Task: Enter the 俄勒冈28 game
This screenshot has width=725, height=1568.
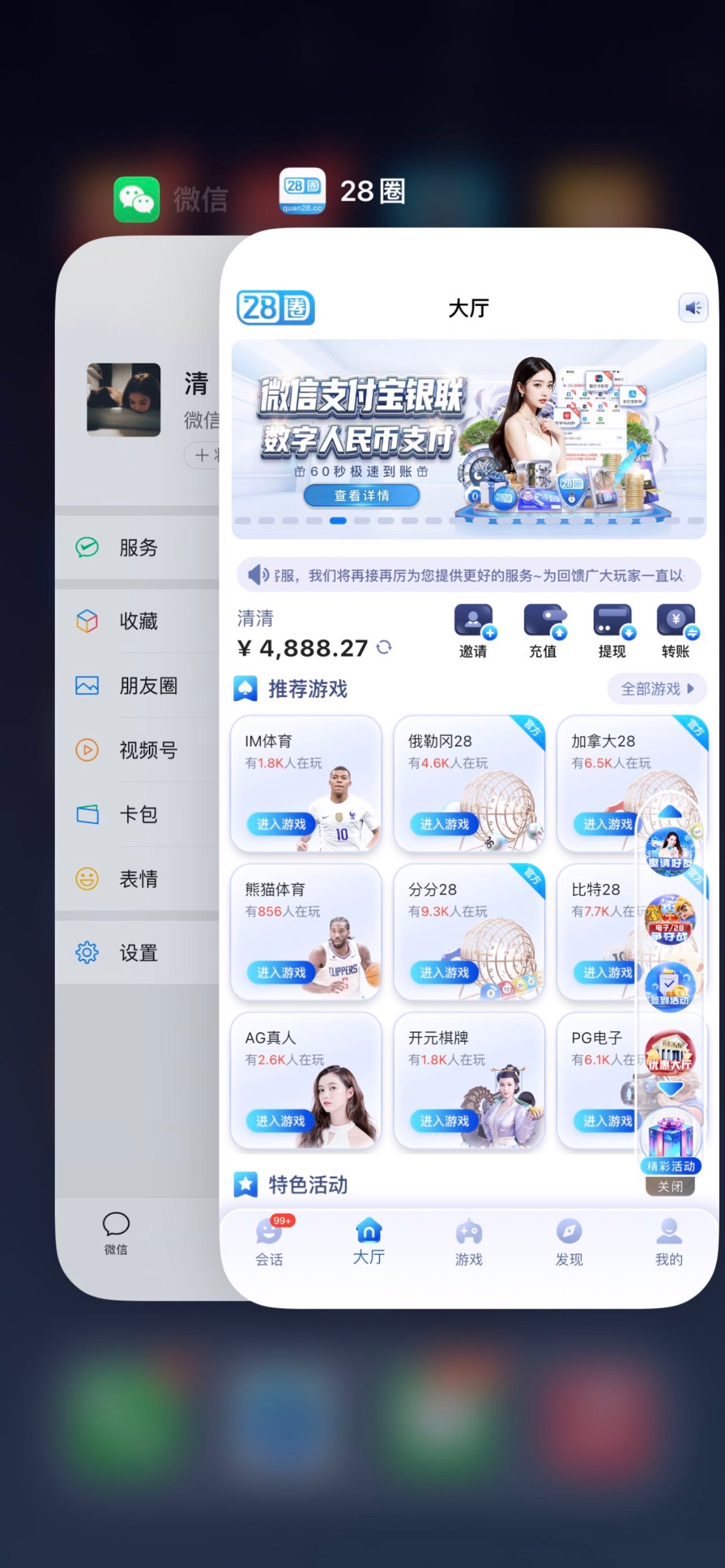Action: 445,824
